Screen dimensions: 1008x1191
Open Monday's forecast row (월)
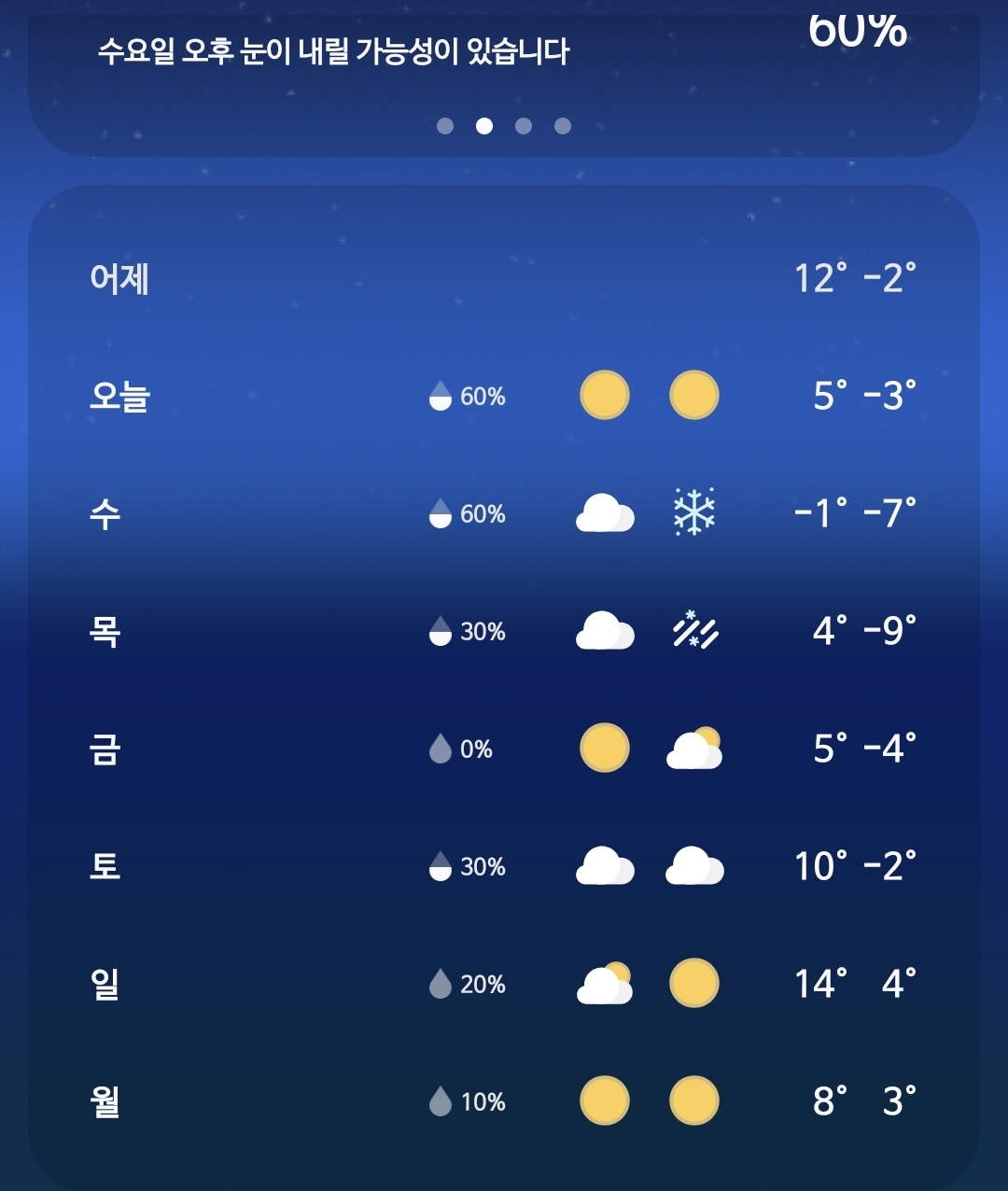coord(504,1101)
